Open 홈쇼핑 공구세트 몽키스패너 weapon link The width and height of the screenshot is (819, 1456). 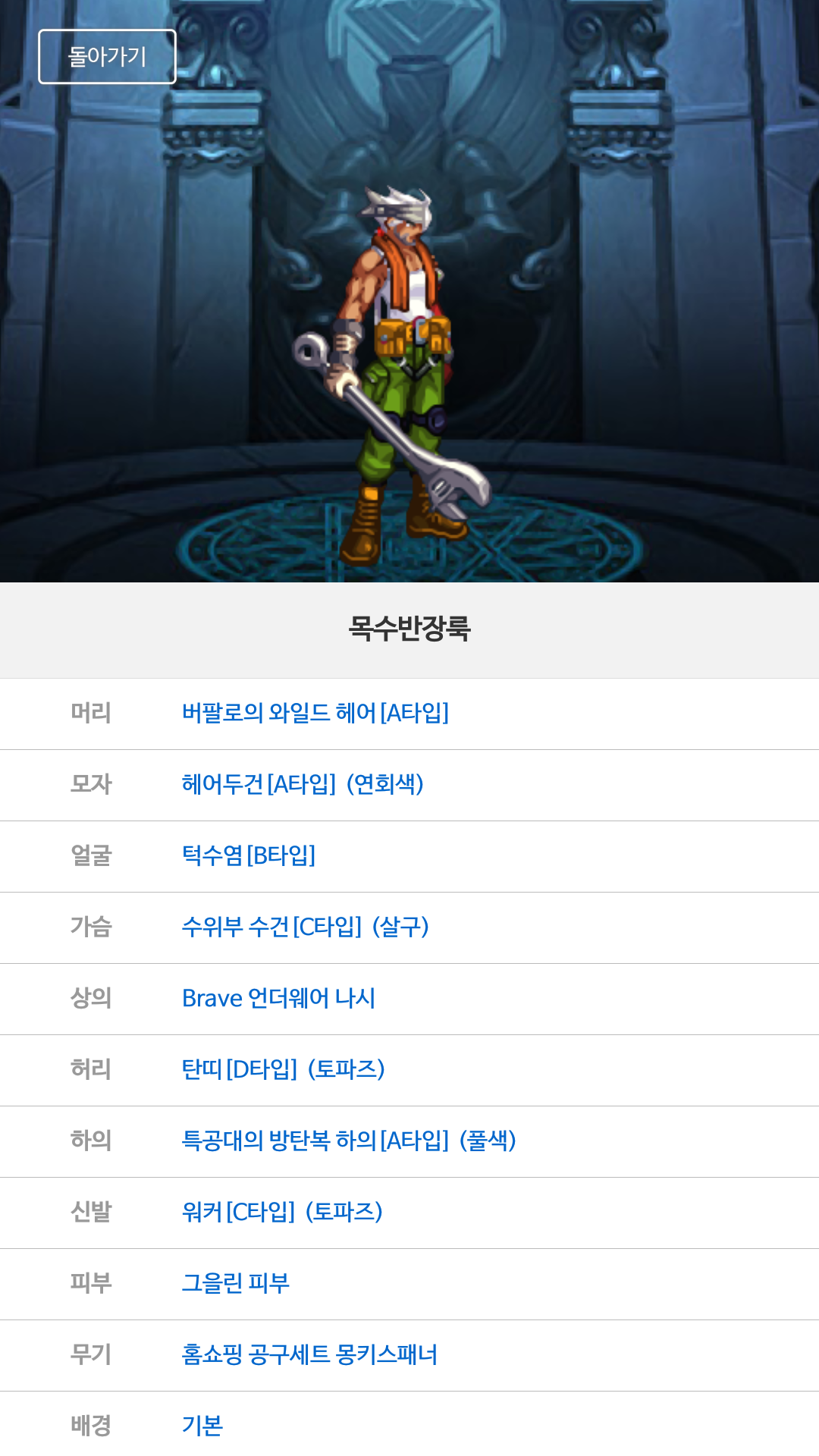click(x=309, y=1354)
